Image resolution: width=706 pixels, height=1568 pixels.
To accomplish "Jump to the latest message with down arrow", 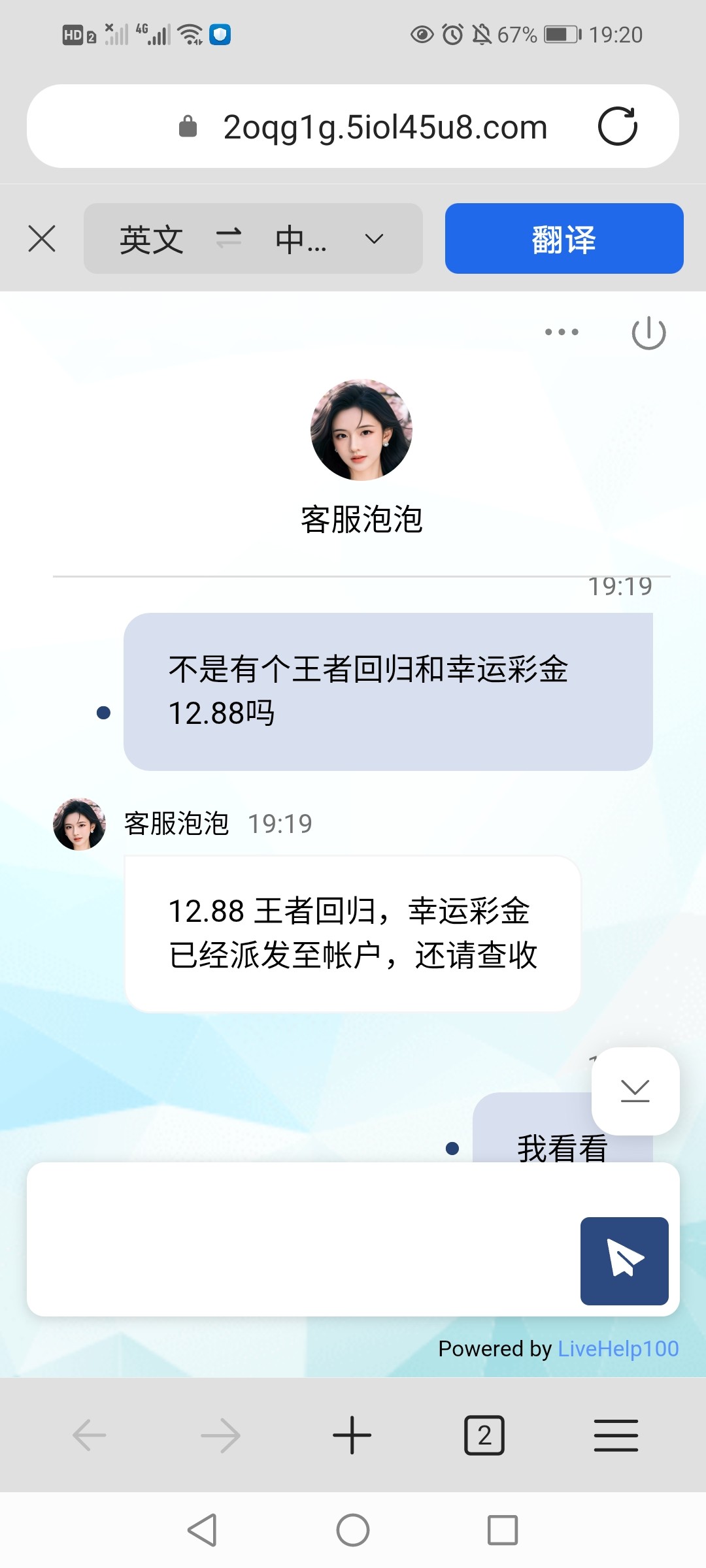I will pos(635,1090).
